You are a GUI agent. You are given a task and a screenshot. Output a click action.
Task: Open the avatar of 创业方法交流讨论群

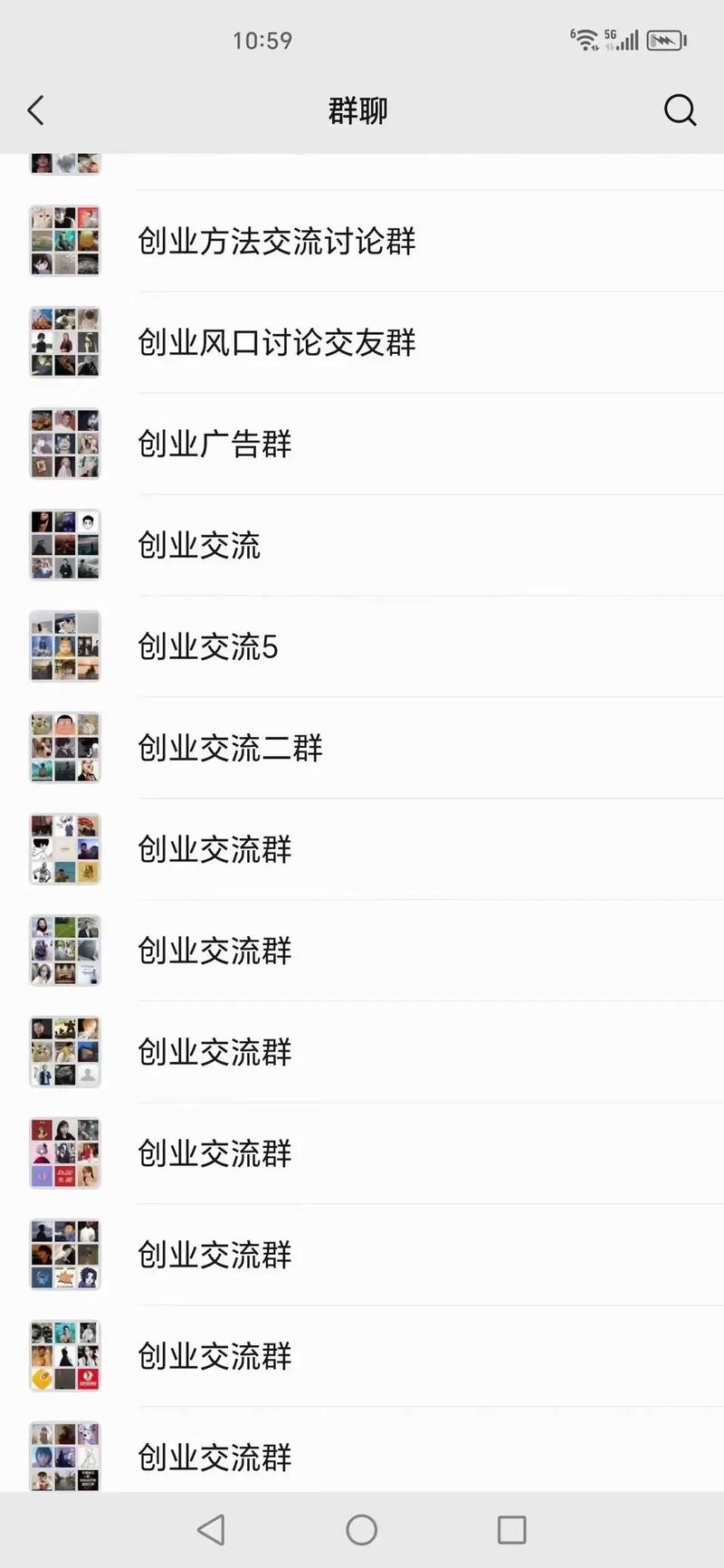point(64,241)
